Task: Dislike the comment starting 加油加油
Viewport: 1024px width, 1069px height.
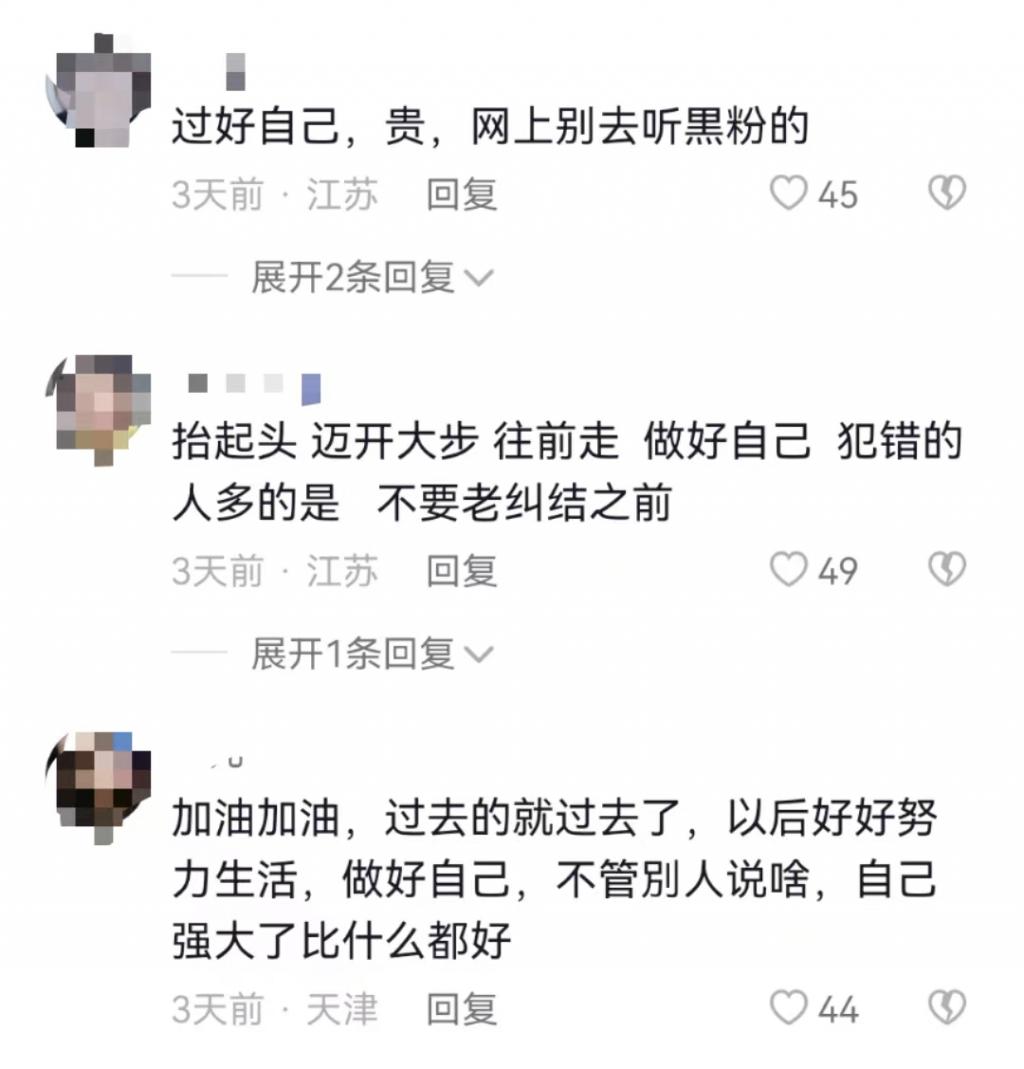Action: (x=946, y=1007)
